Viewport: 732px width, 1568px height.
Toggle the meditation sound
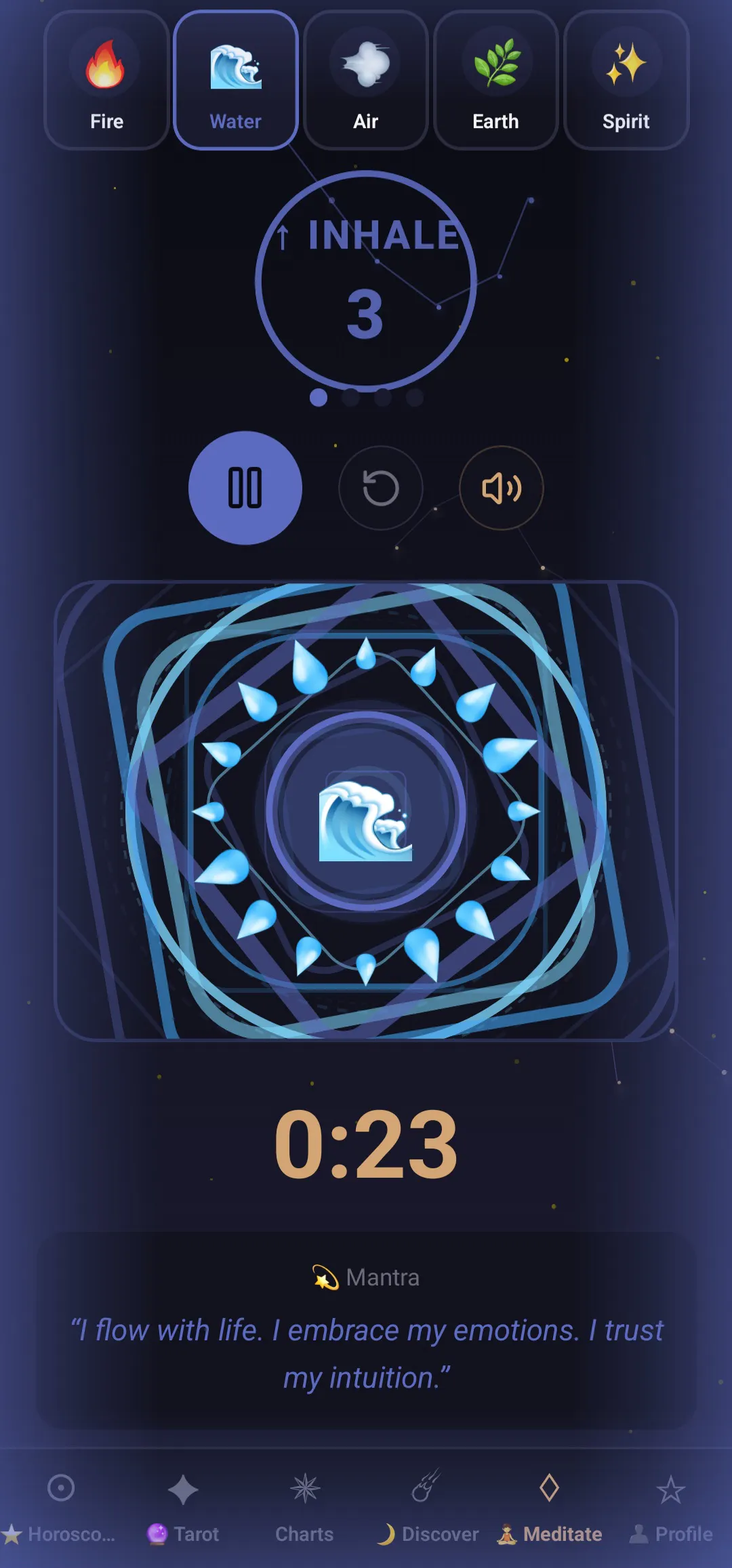502,488
